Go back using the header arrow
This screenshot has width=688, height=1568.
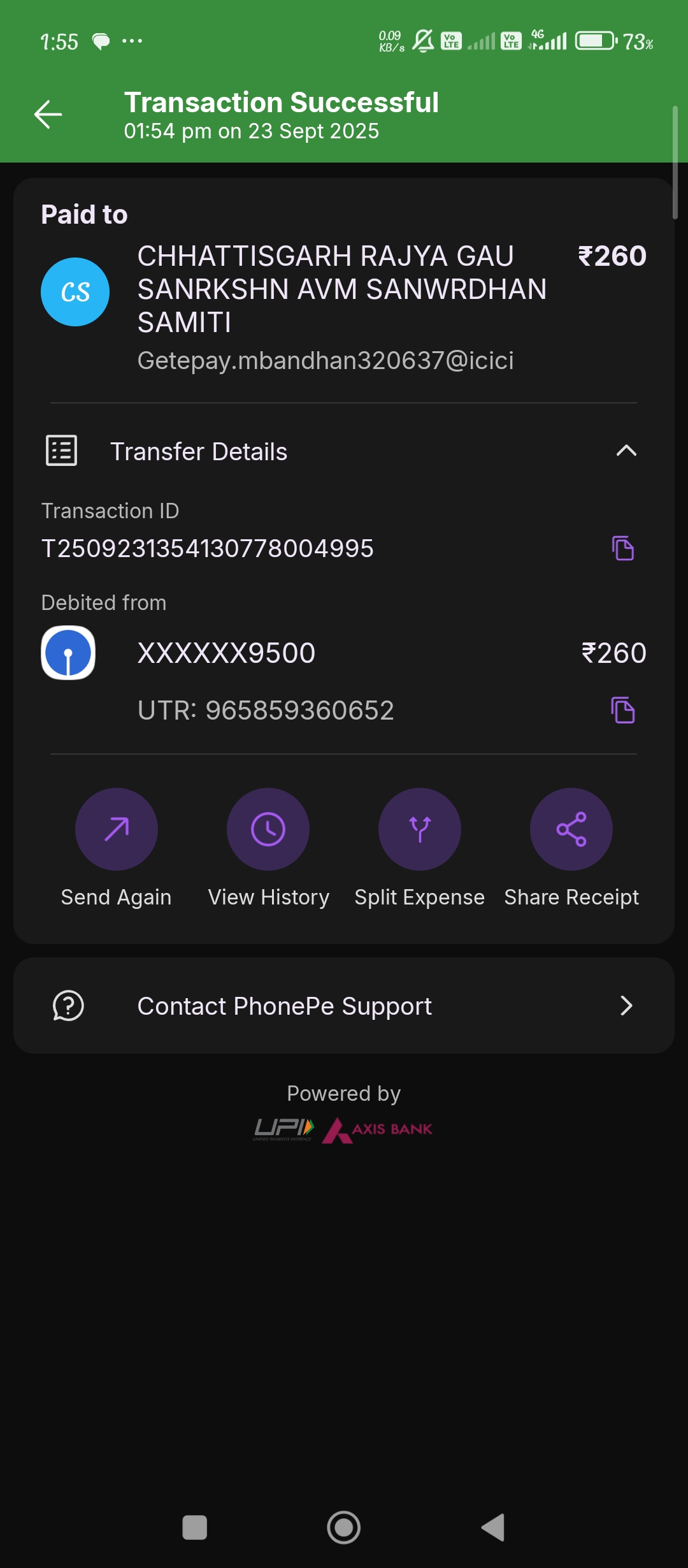coord(48,115)
